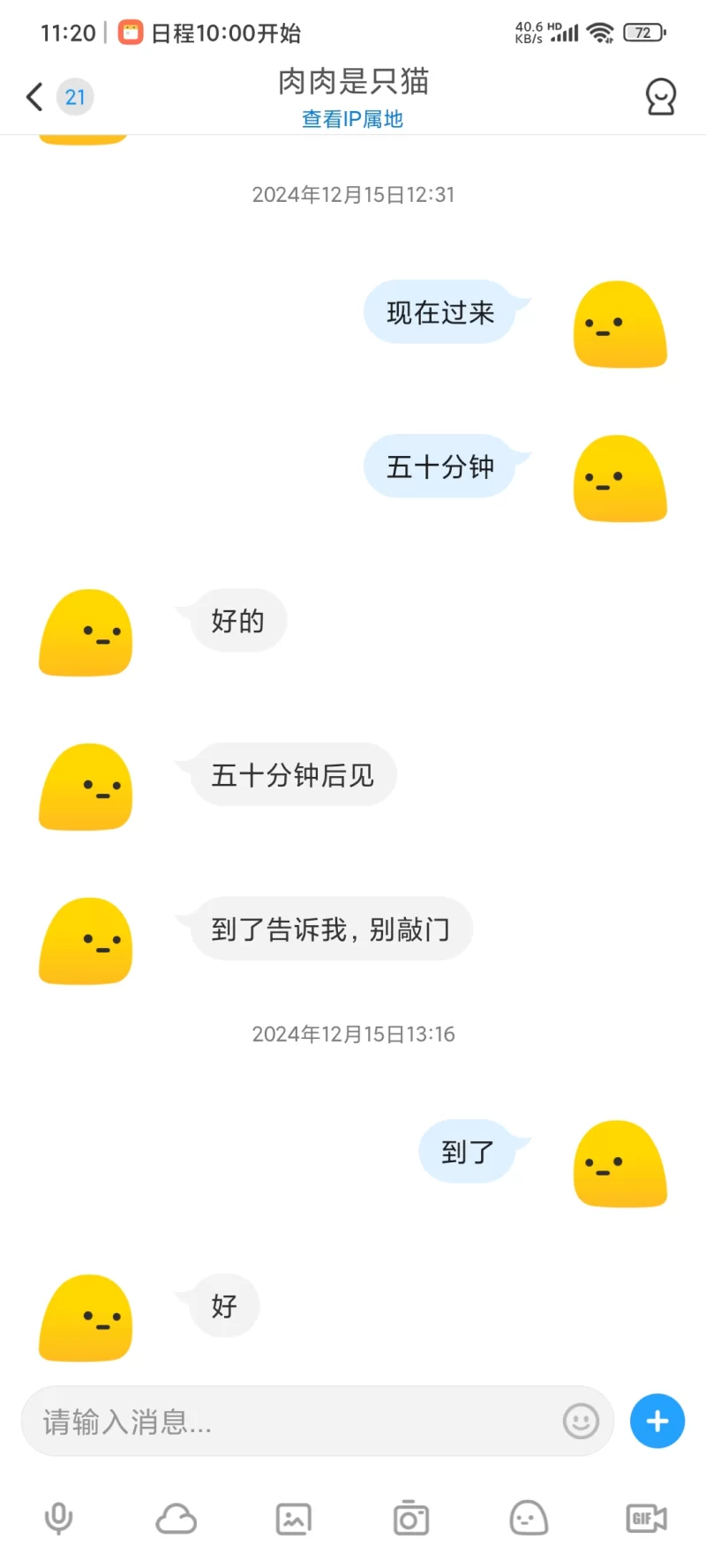Screen dimensions: 706x1568
Task: Open the cloud icon in toolbar
Action: 176,1519
